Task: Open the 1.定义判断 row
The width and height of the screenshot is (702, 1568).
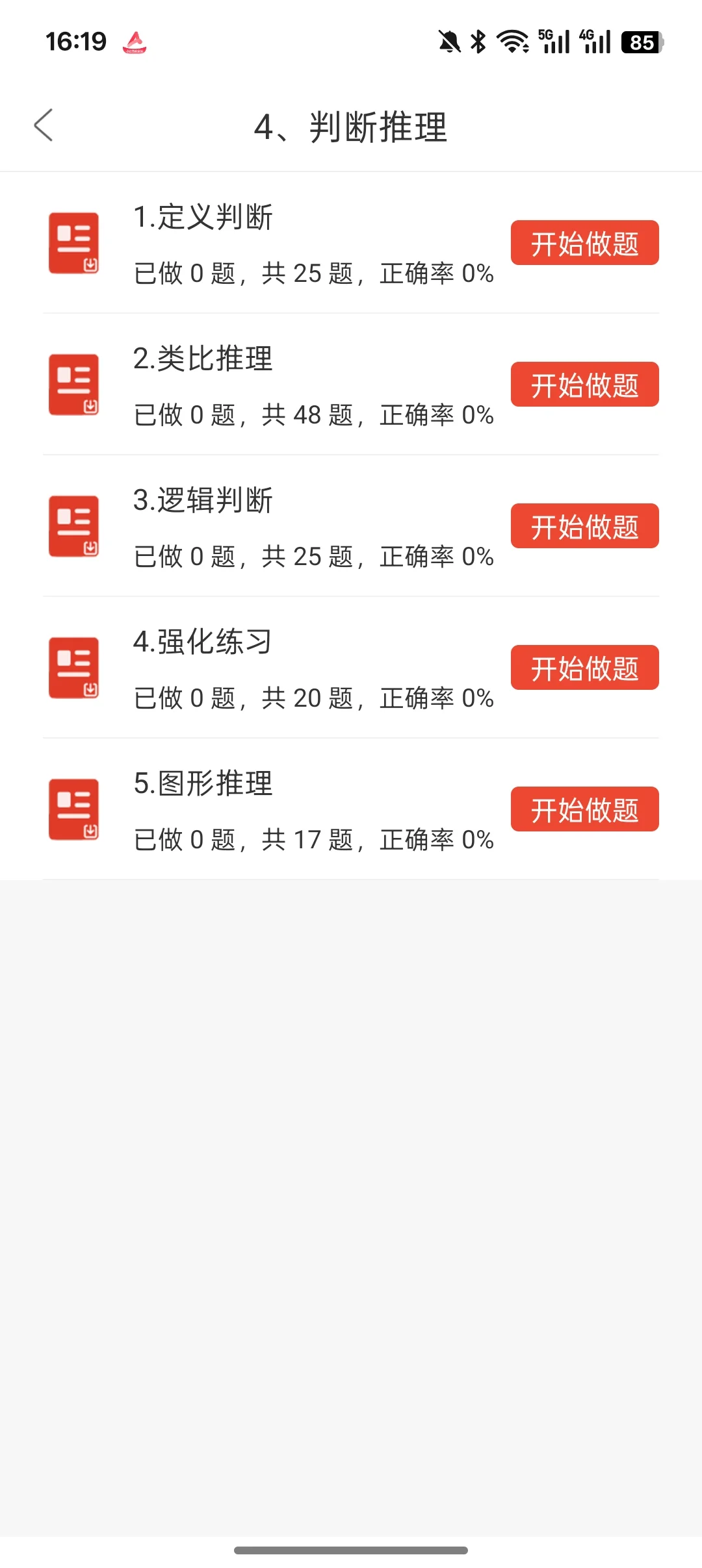Action: pos(273,244)
